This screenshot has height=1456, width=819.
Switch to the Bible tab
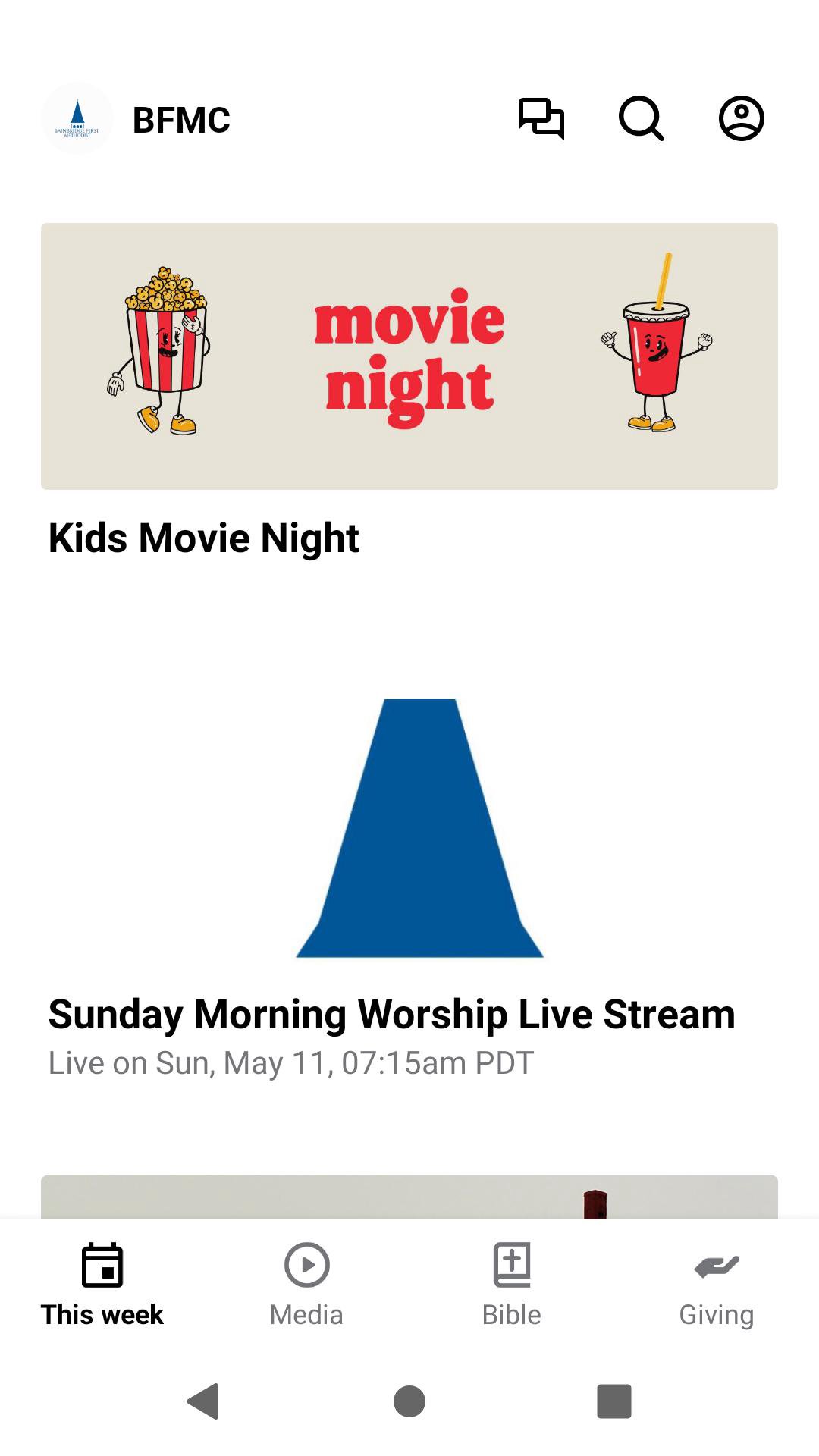512,1285
